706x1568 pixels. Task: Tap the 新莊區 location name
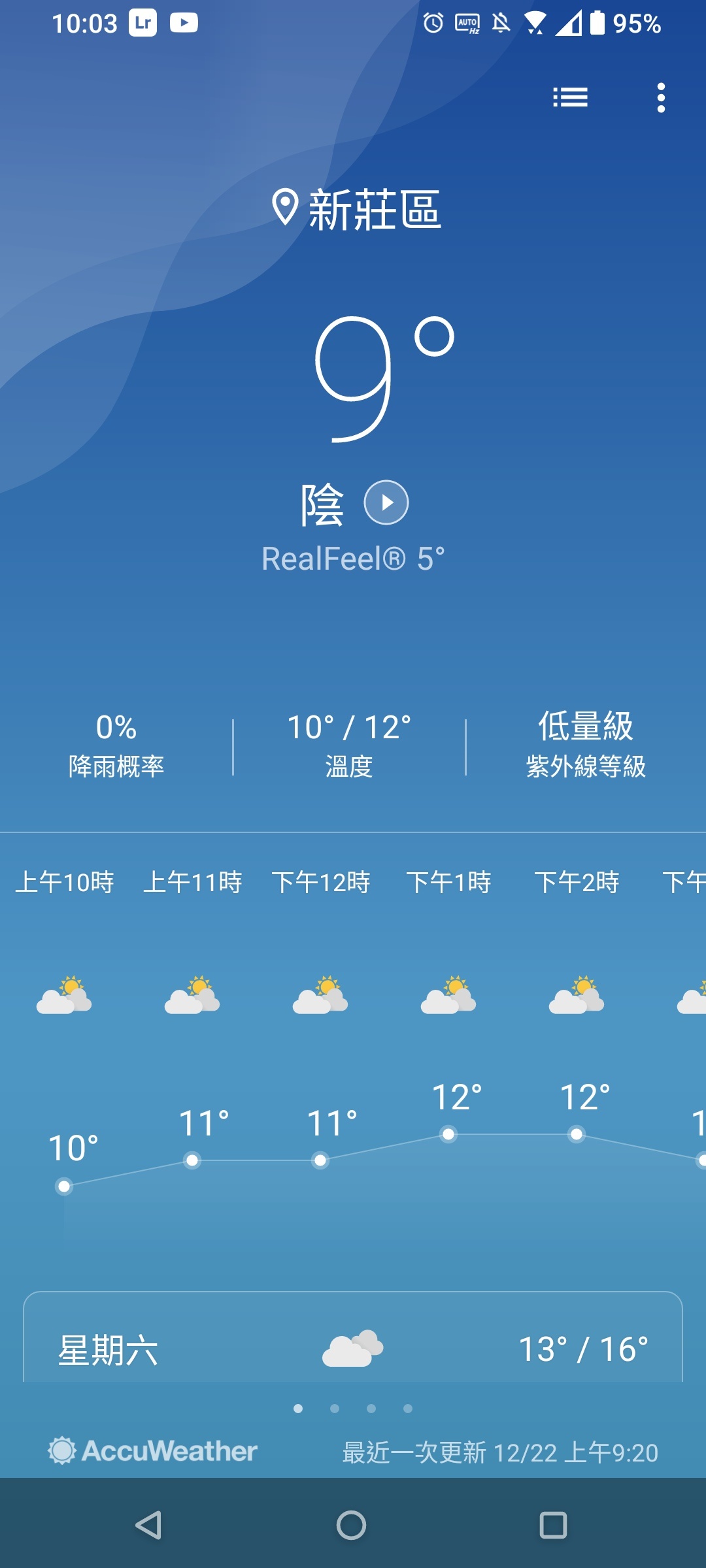[x=375, y=210]
